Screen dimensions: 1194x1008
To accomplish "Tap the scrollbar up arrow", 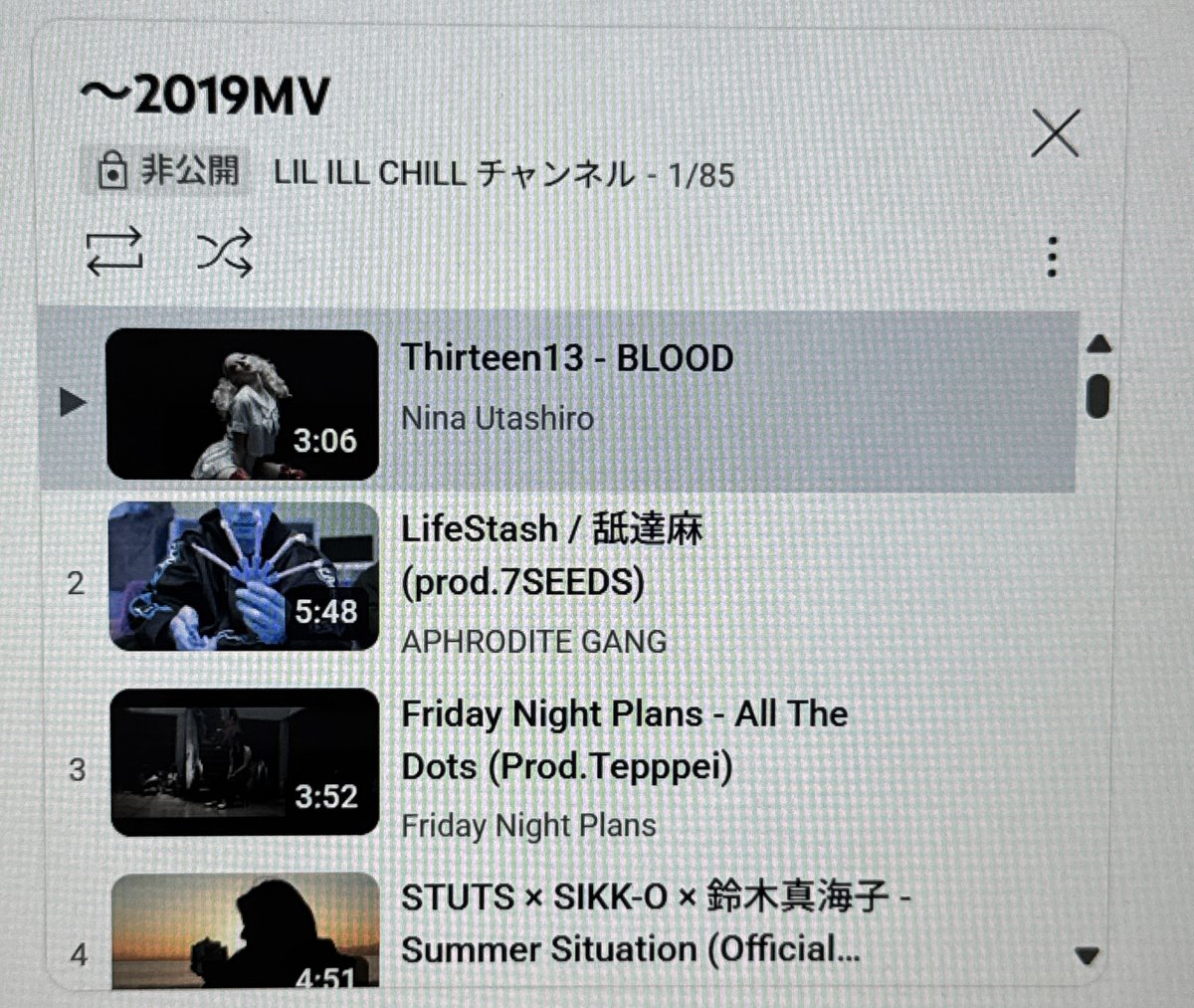I will coord(1098,345).
